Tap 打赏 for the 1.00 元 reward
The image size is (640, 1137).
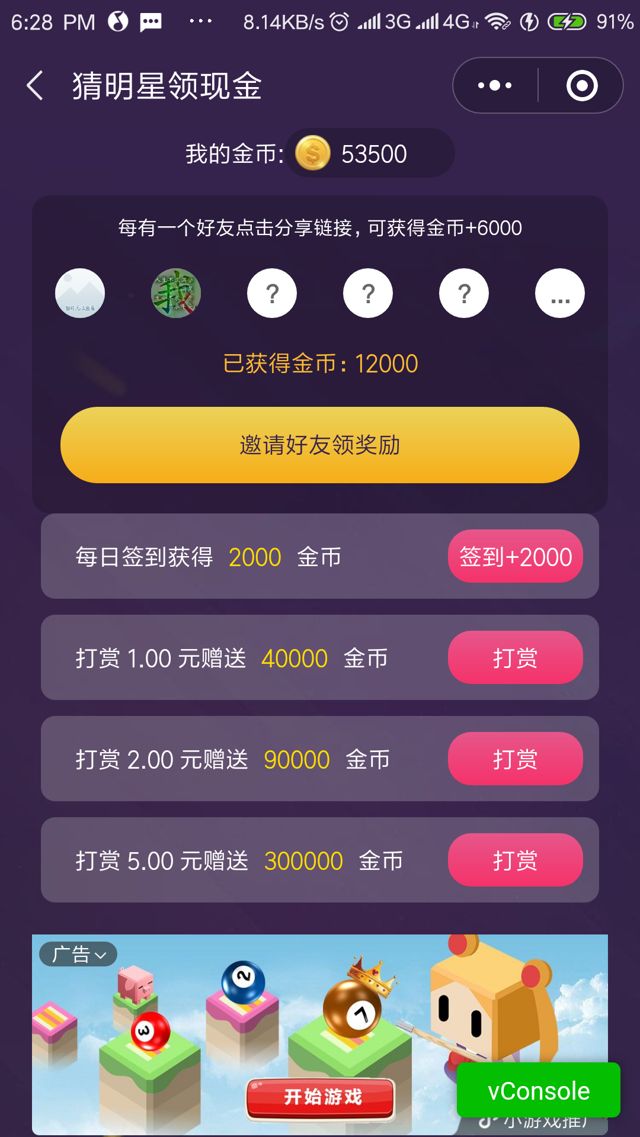pos(515,658)
